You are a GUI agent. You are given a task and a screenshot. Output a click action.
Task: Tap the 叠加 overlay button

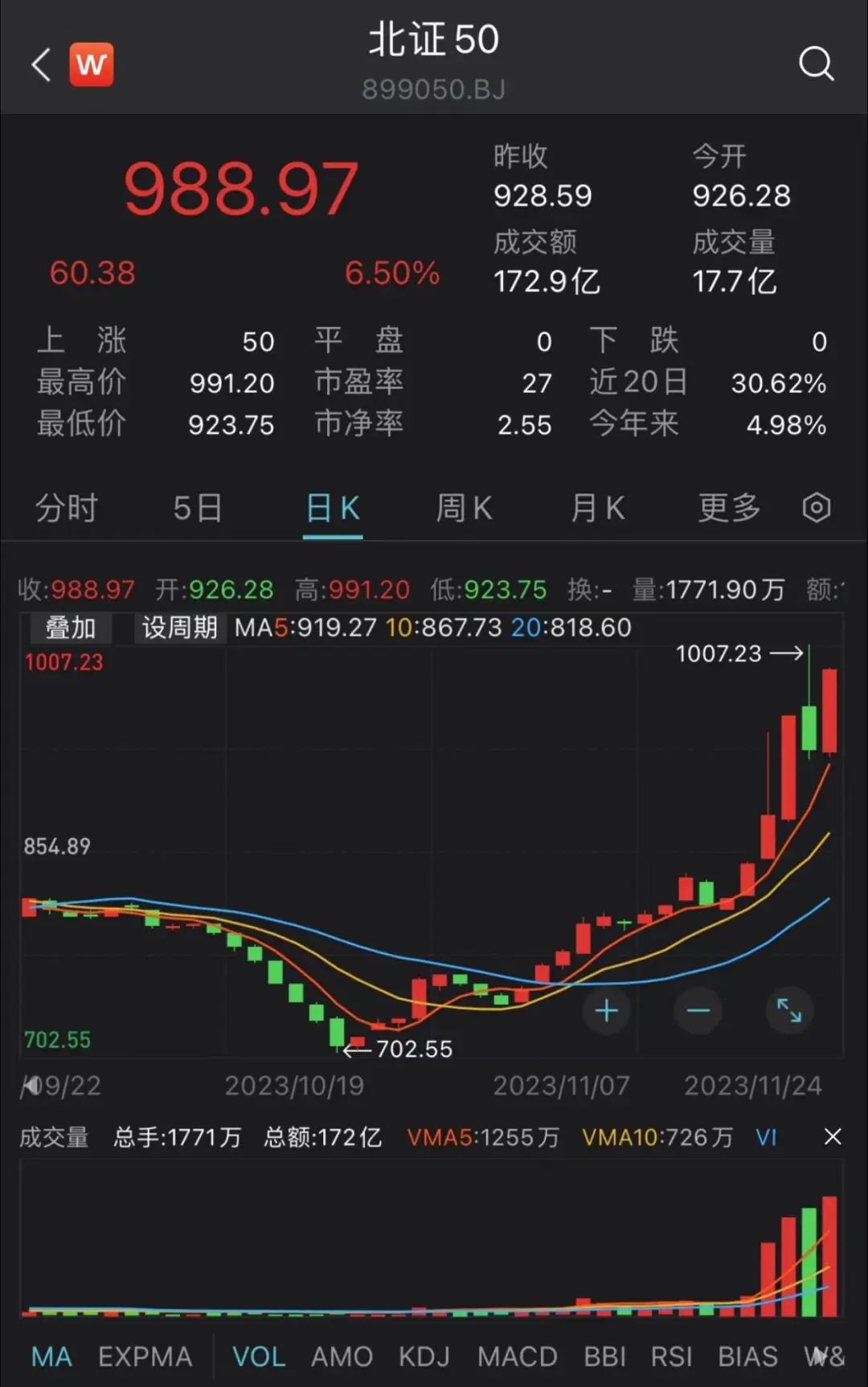(71, 628)
